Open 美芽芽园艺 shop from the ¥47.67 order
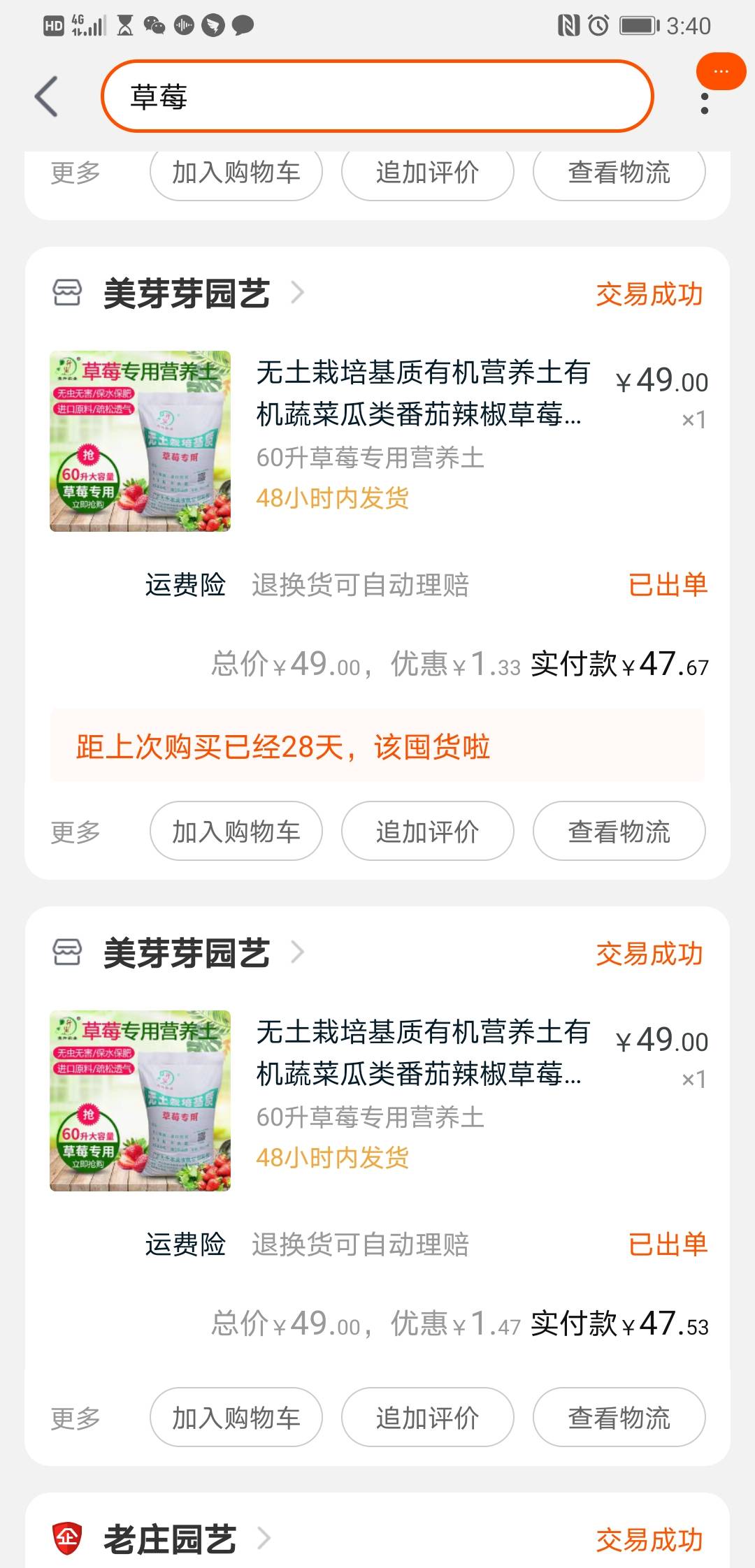755x1568 pixels. click(186, 293)
